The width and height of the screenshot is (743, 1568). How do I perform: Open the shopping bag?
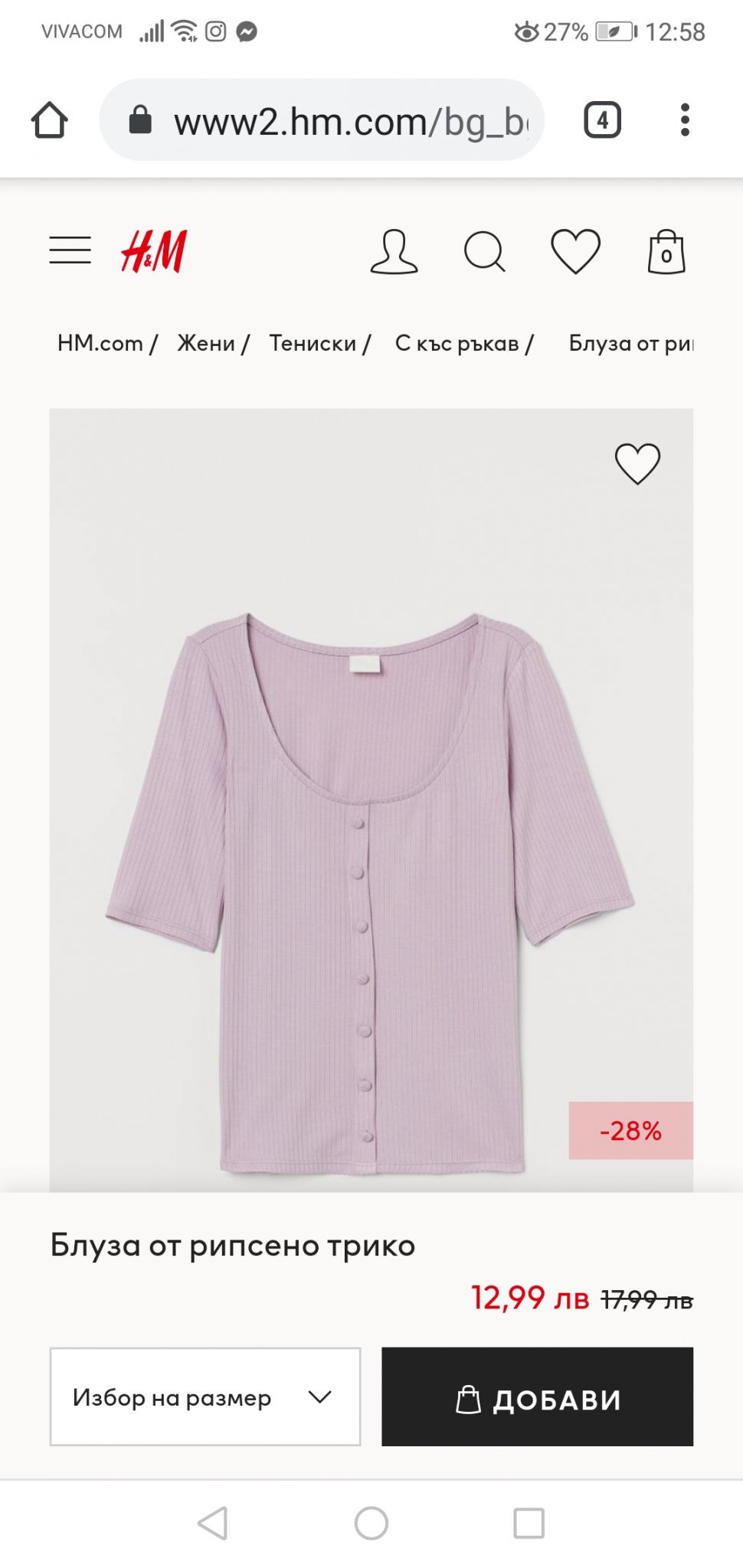(666, 251)
